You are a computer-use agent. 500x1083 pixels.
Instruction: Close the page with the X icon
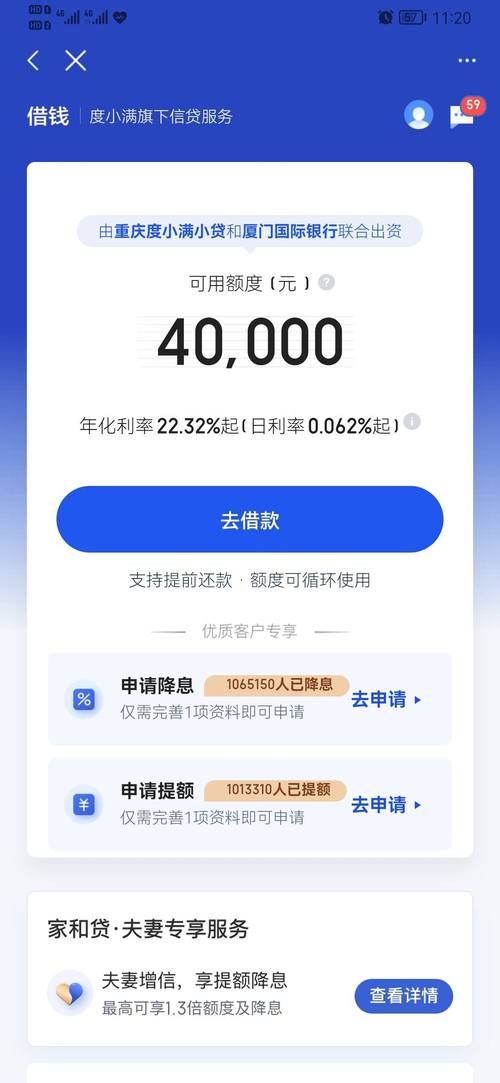pos(75,61)
